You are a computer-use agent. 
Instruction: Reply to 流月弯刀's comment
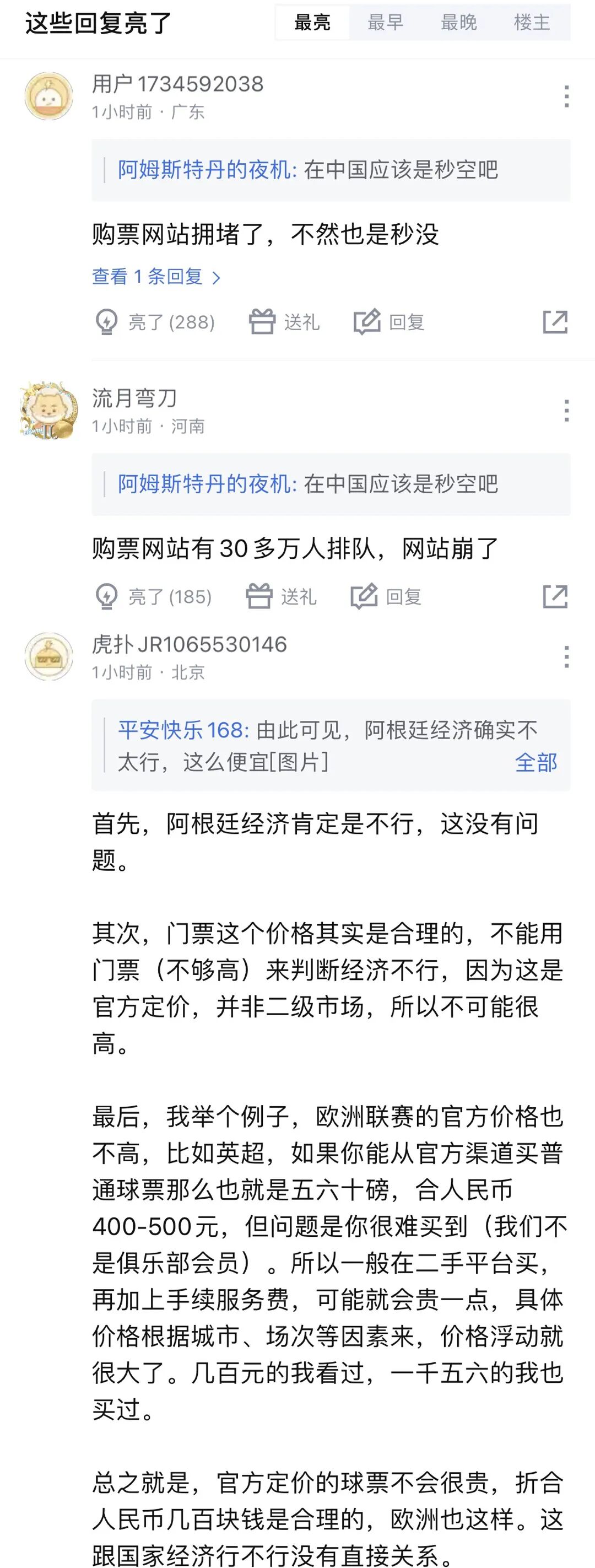386,596
